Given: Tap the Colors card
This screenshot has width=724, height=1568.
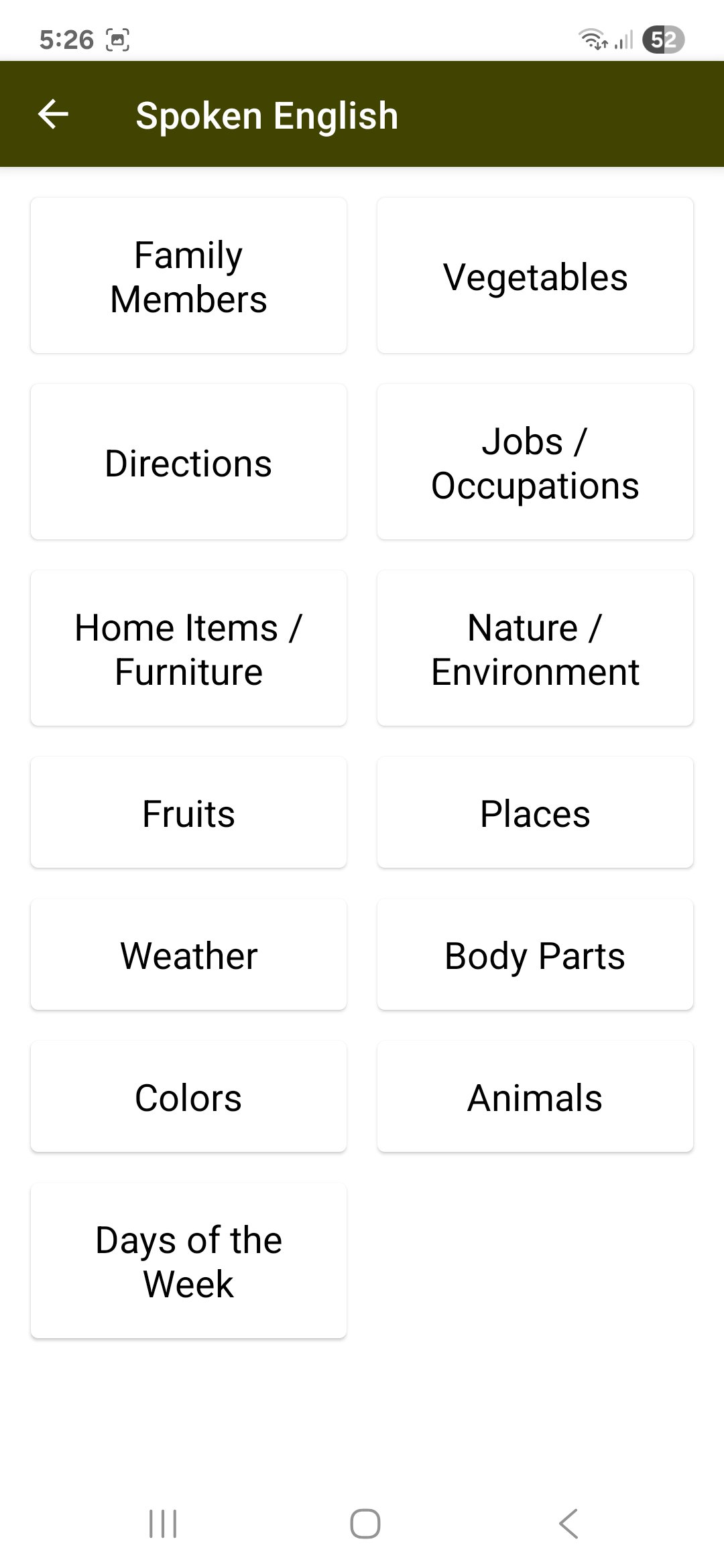Looking at the screenshot, I should tap(188, 1097).
